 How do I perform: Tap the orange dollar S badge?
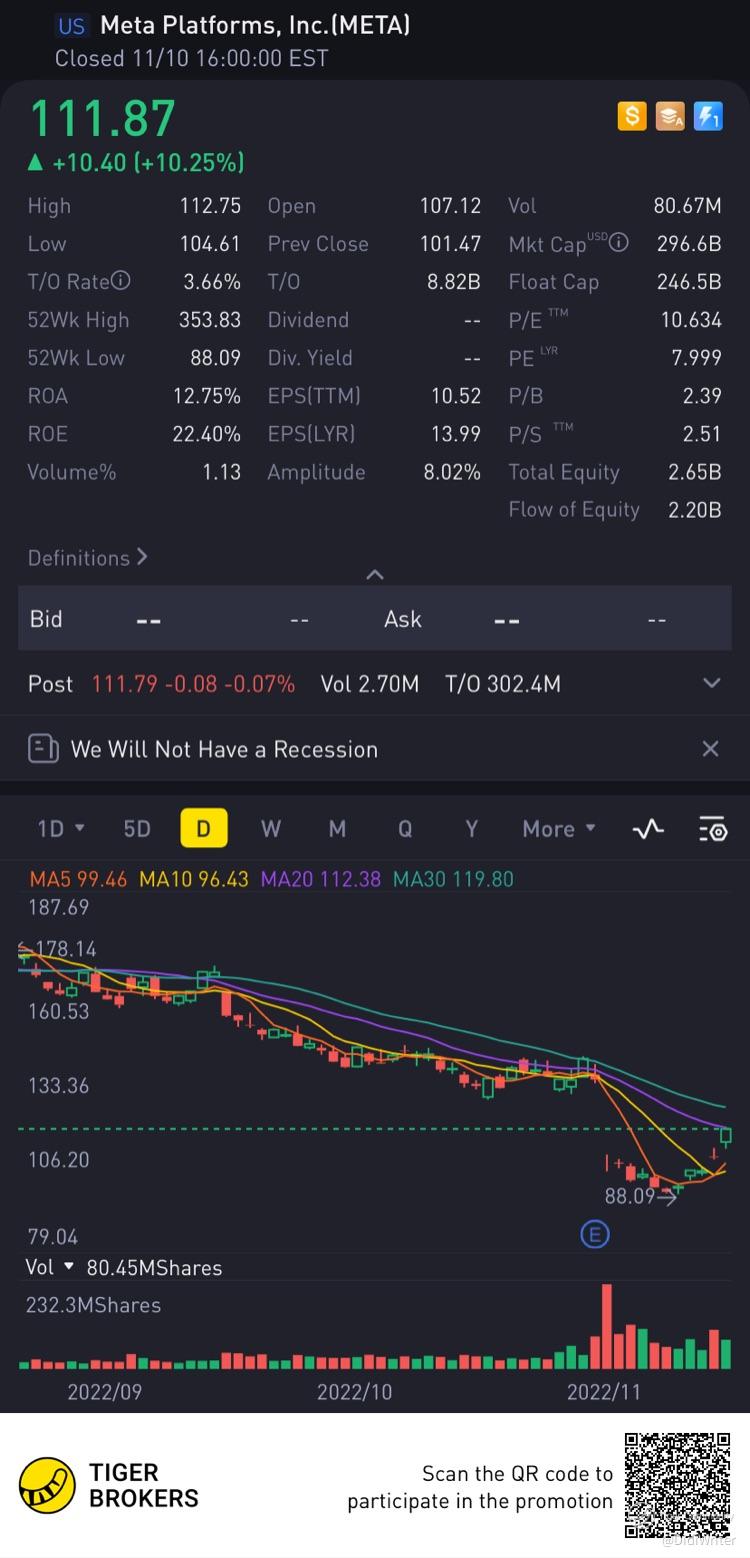632,117
